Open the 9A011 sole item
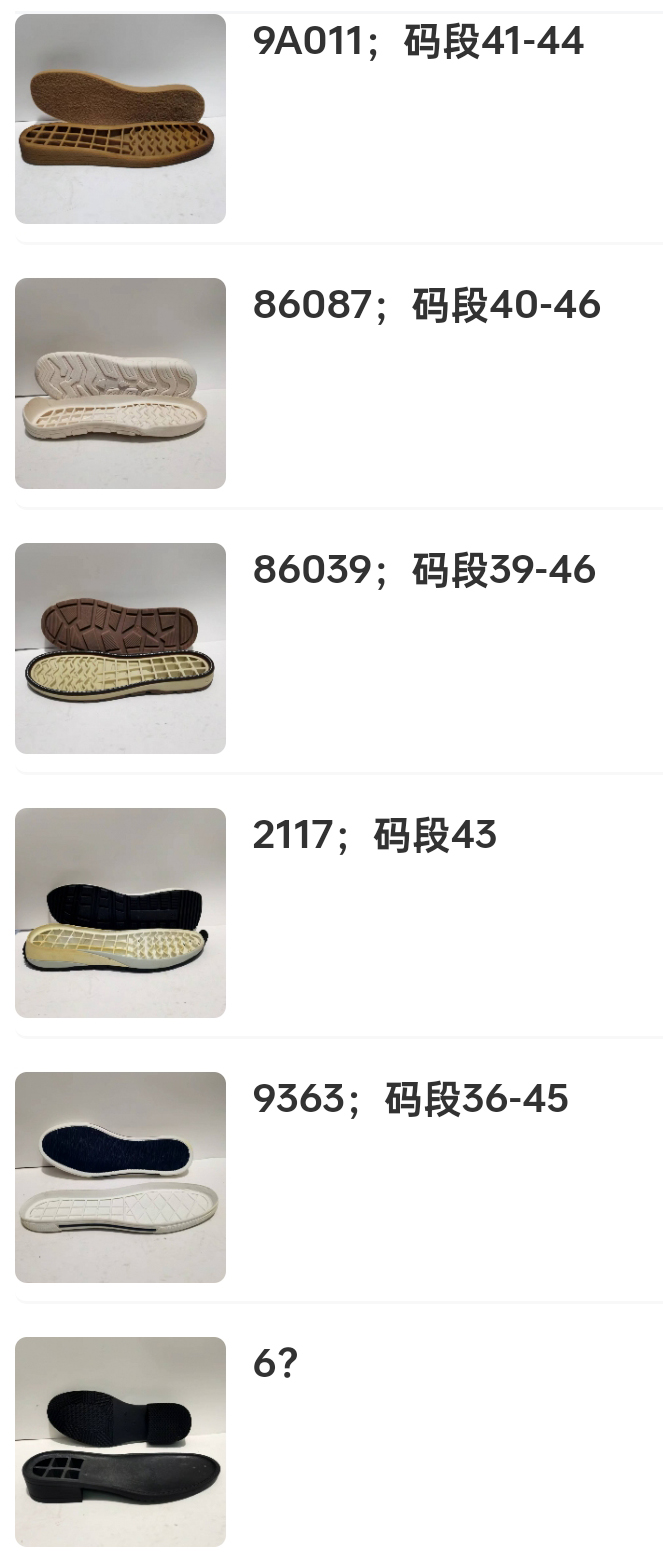 120,119
